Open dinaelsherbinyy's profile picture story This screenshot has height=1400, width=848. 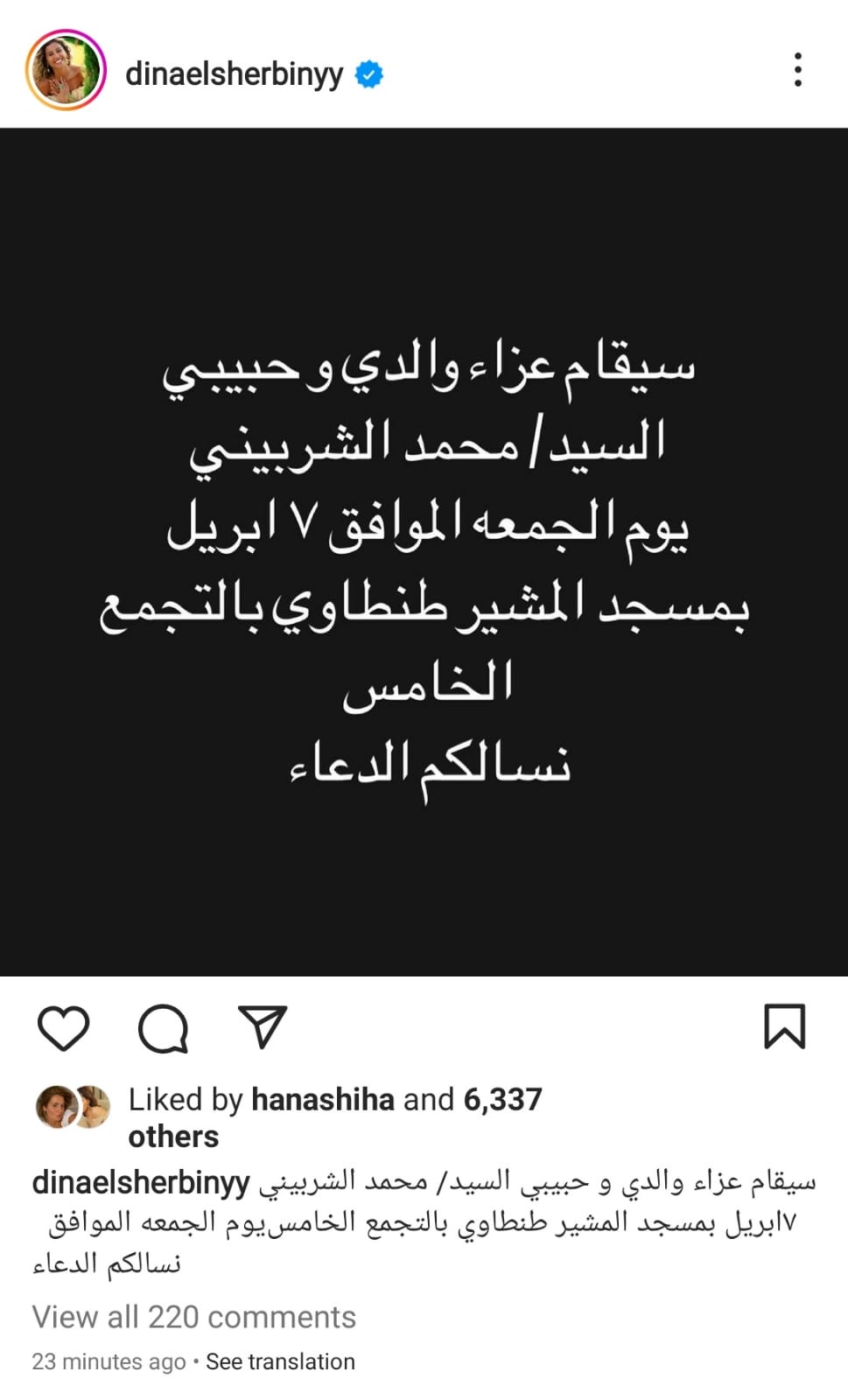click(x=66, y=71)
